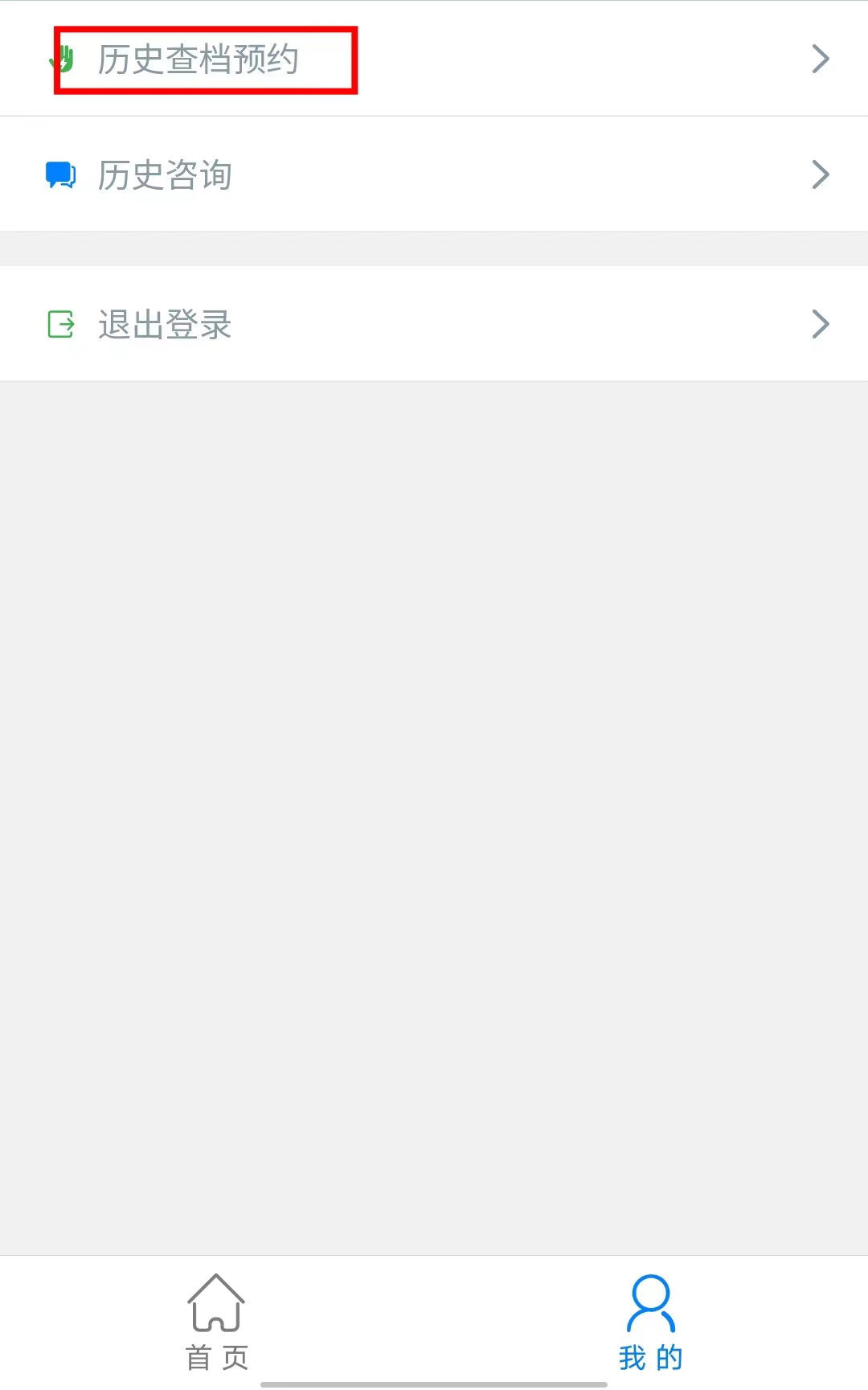Open the 历史咨询 row
Viewport: 868px width, 1390px height.
(x=434, y=174)
